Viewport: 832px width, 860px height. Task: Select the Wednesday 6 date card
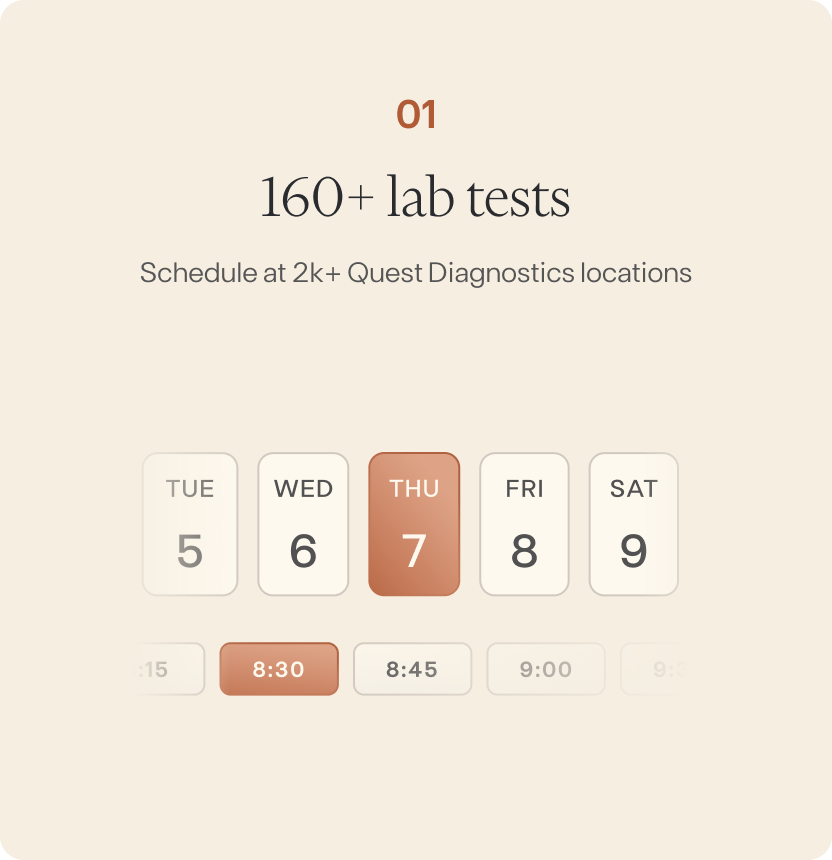[303, 523]
